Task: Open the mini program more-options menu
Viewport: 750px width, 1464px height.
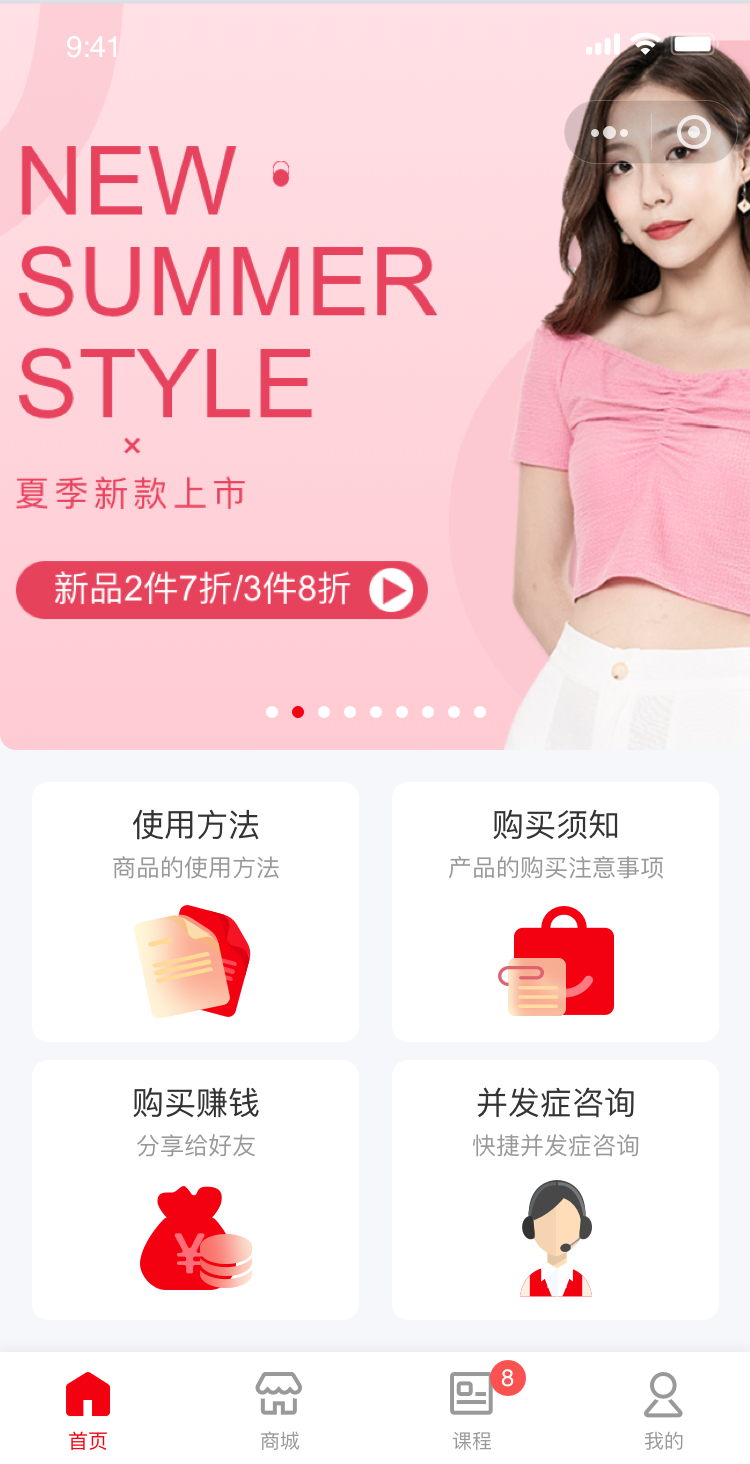Action: point(609,132)
